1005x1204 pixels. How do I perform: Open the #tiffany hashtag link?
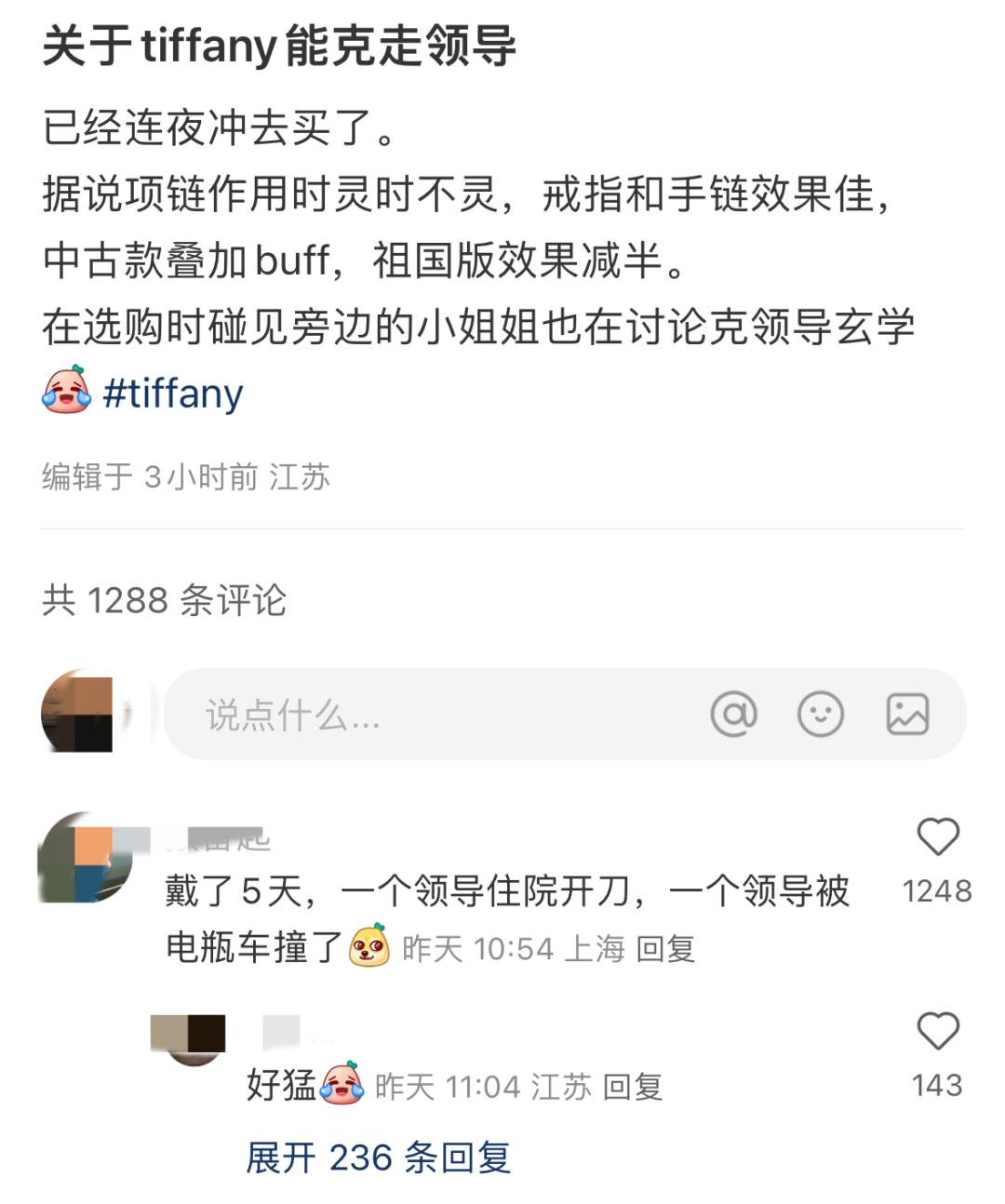pyautogui.click(x=173, y=395)
